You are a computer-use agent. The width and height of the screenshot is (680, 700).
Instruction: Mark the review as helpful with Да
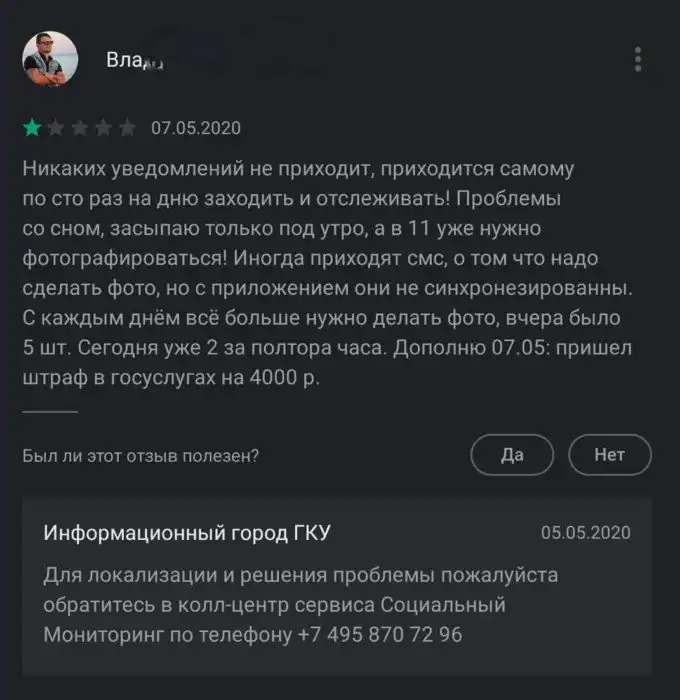point(512,455)
